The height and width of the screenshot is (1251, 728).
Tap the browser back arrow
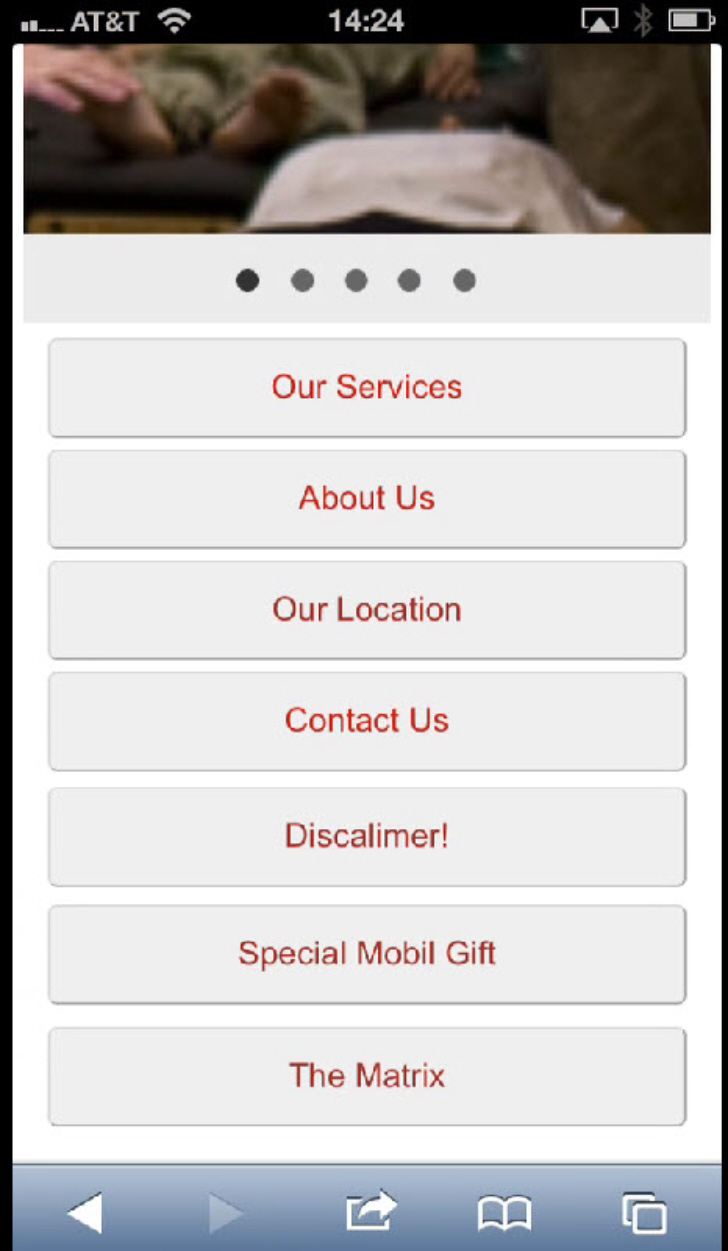[85, 1213]
